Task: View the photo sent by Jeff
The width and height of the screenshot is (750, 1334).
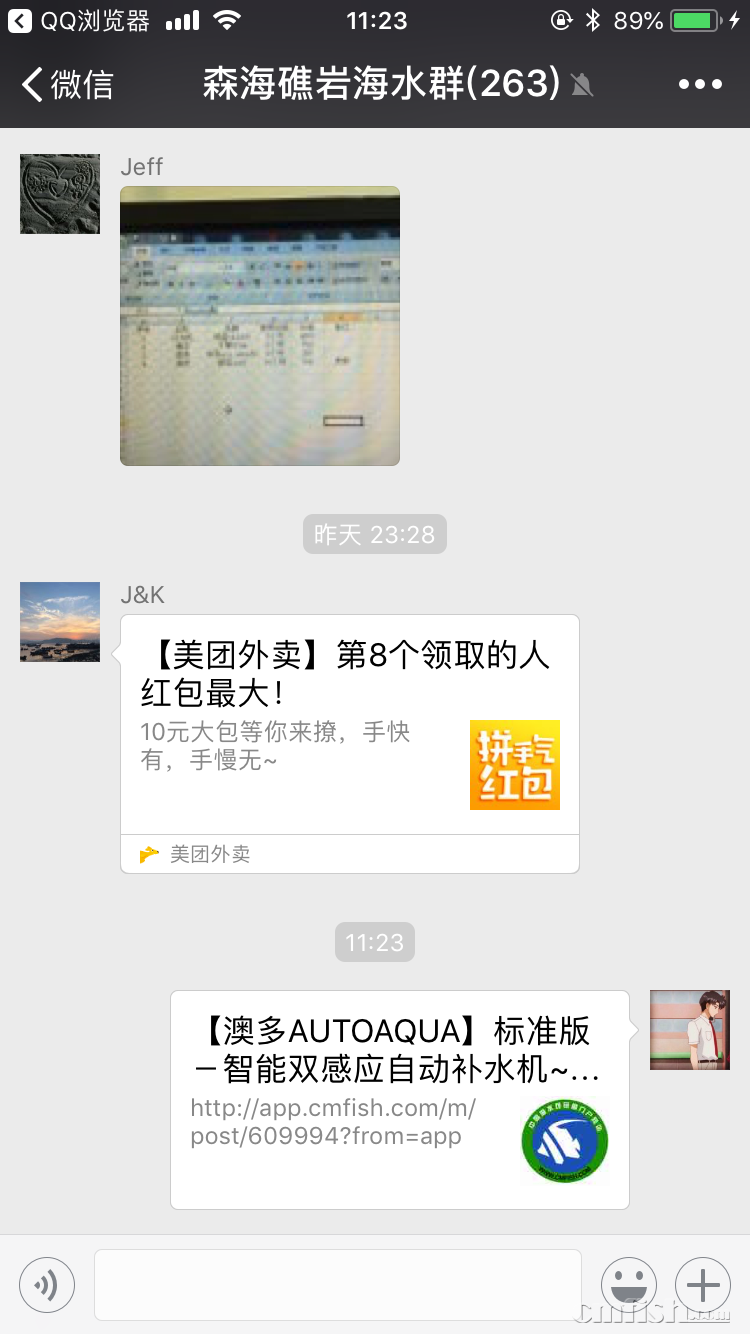Action: [x=260, y=326]
